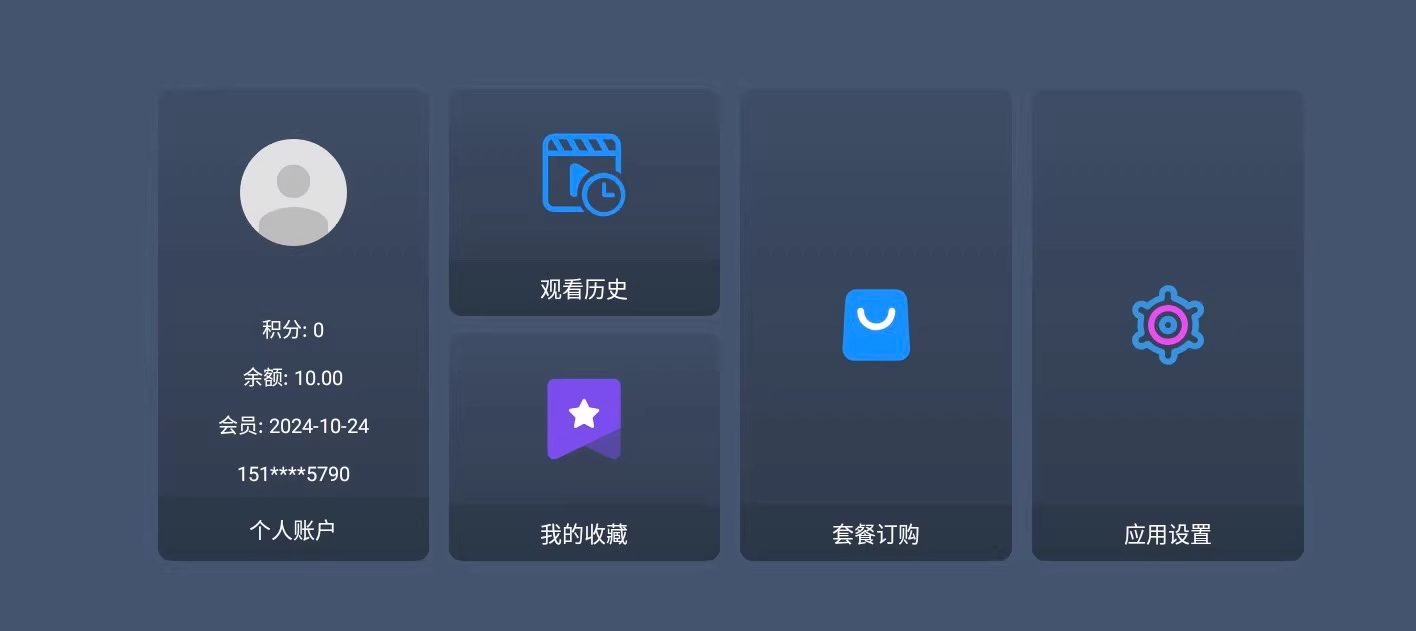Go to 应用设置 app settings
The width and height of the screenshot is (1416, 631).
point(1167,325)
